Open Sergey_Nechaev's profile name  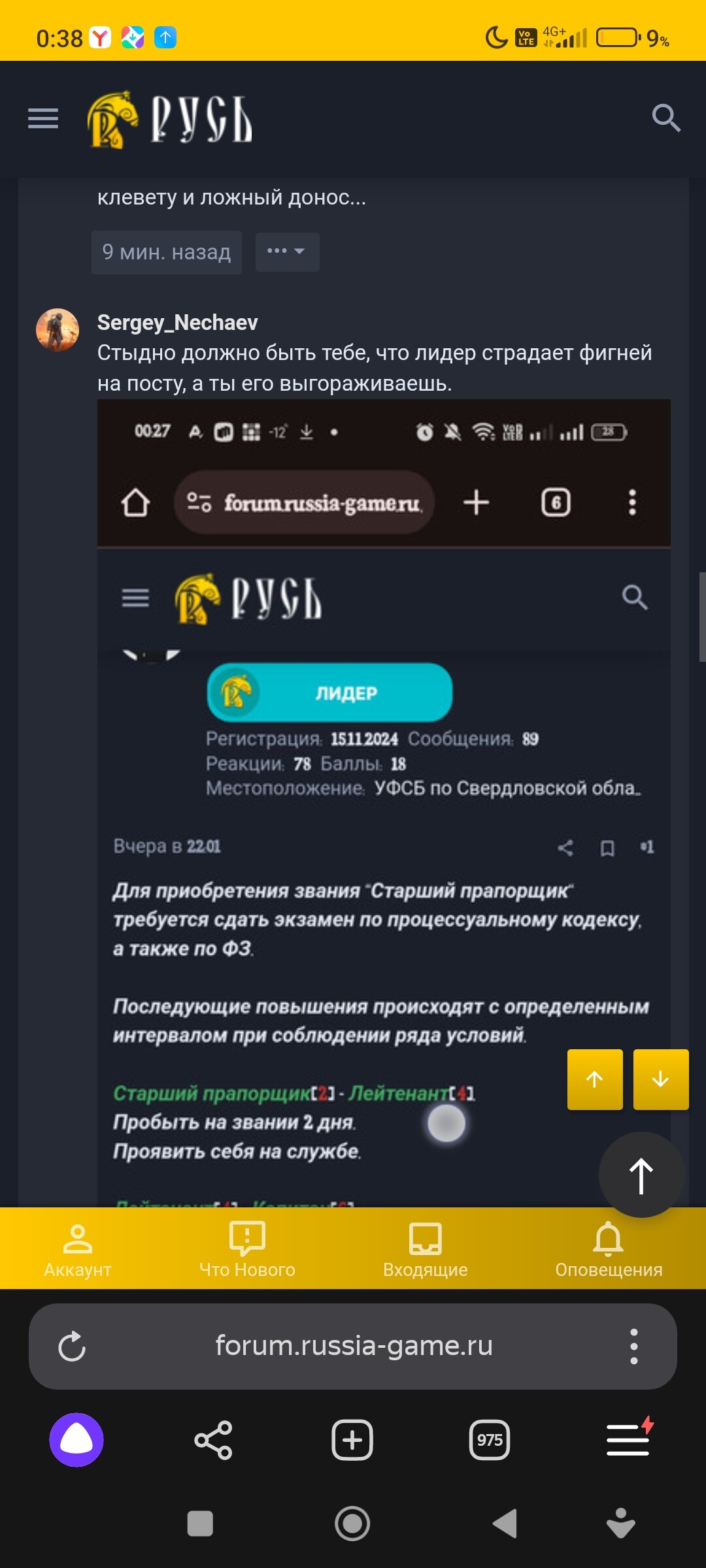coord(177,323)
